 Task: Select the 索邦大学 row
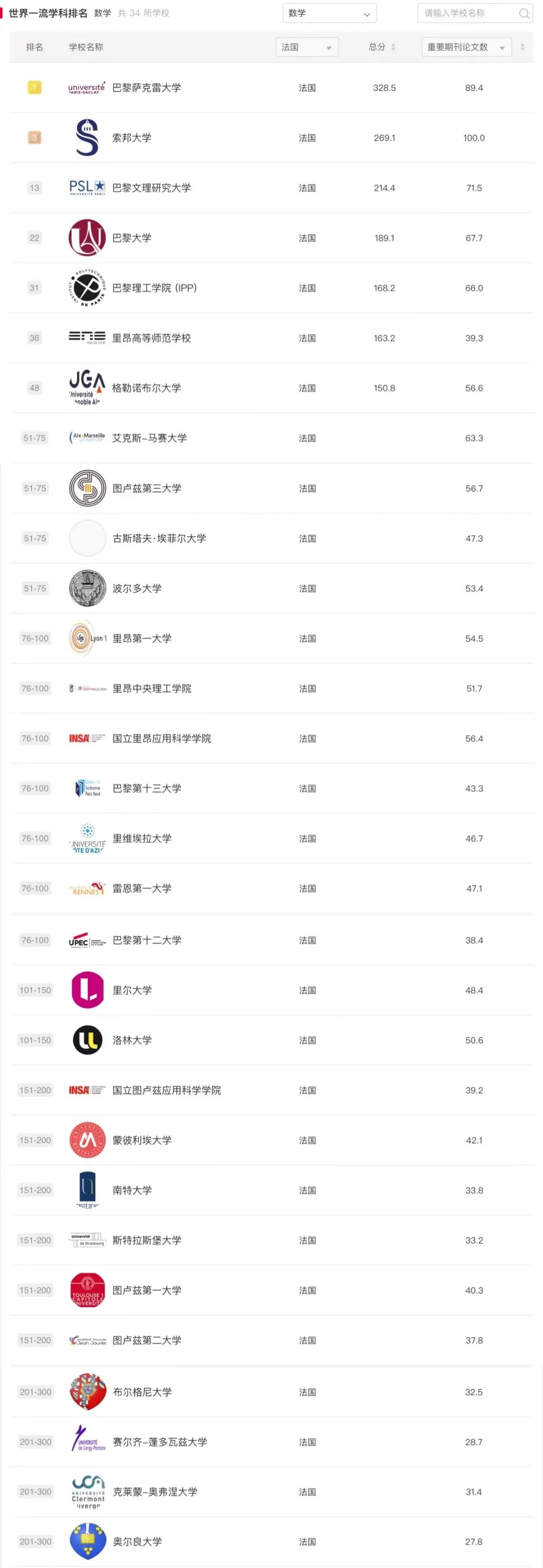click(132, 138)
